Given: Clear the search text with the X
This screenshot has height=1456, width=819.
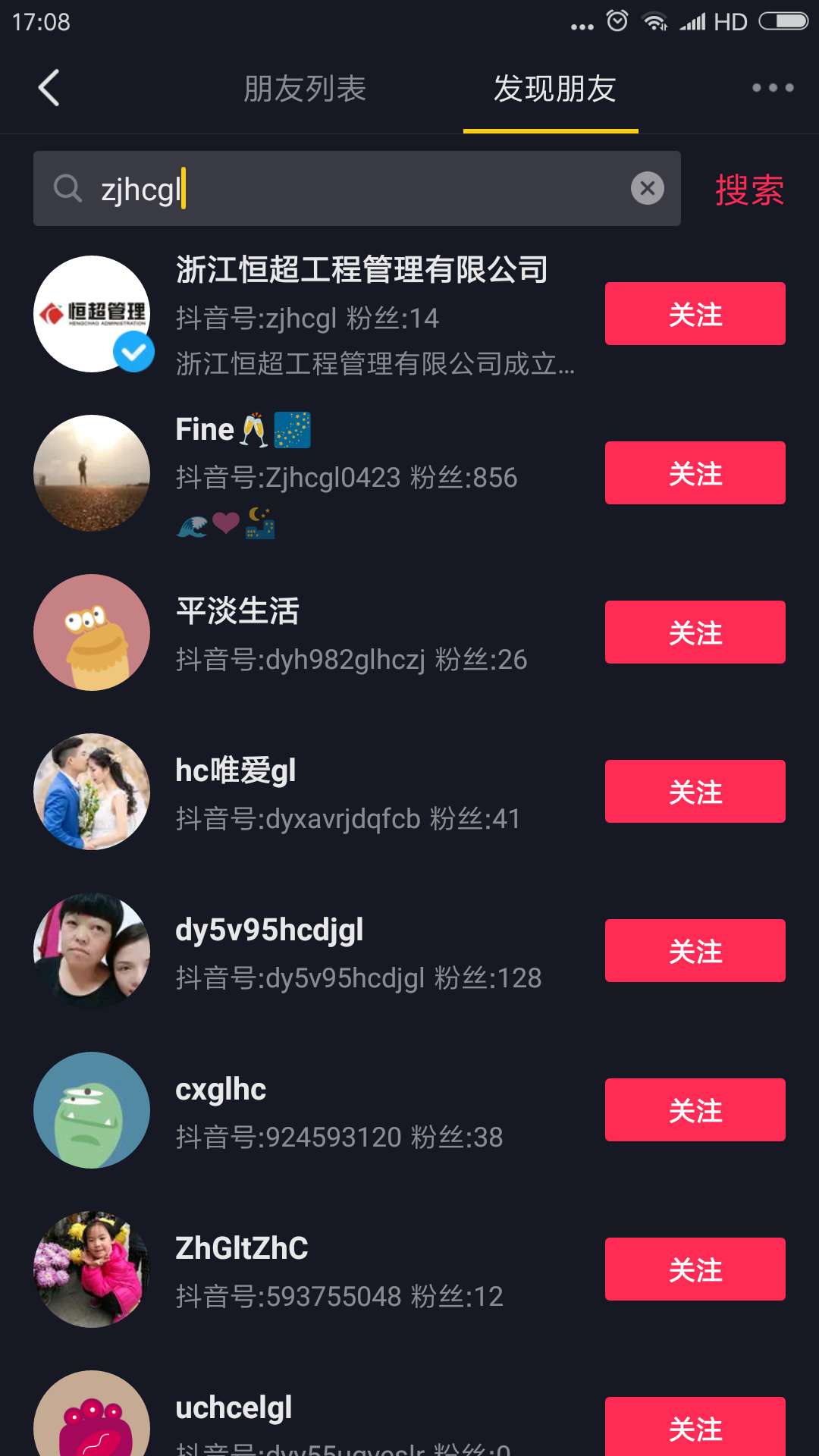Looking at the screenshot, I should click(647, 189).
